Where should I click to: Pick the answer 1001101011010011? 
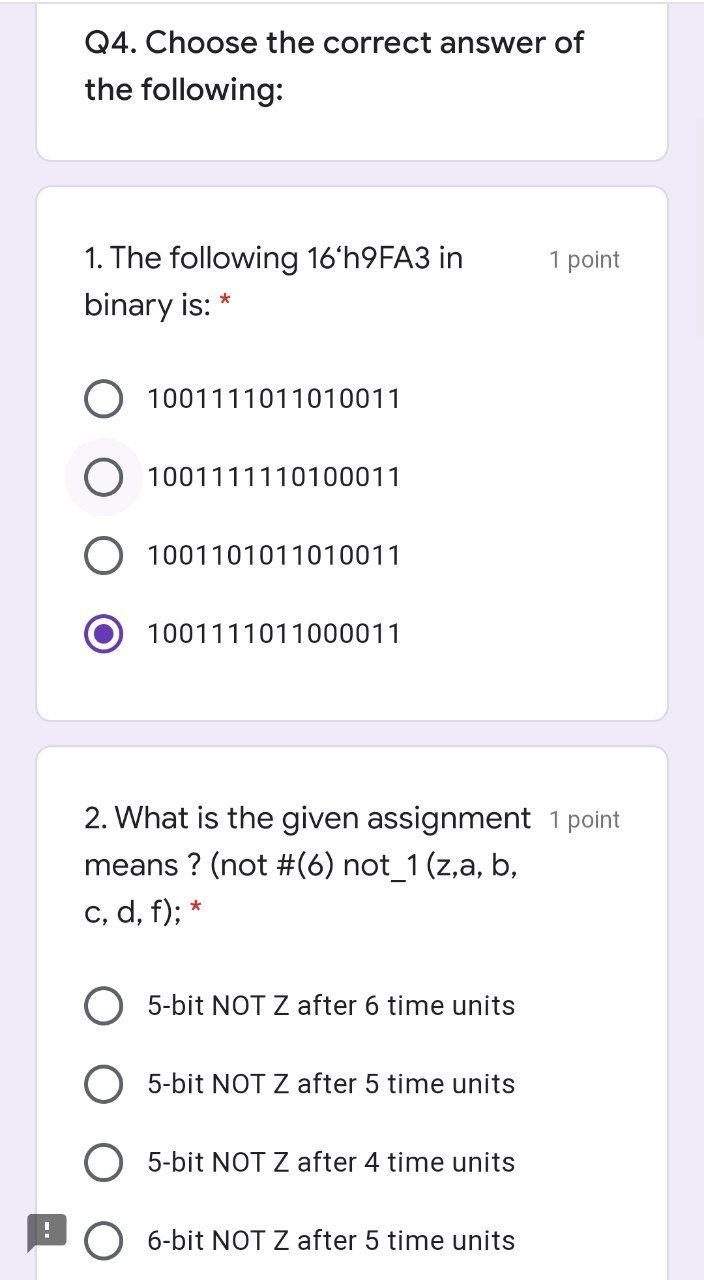click(x=104, y=555)
